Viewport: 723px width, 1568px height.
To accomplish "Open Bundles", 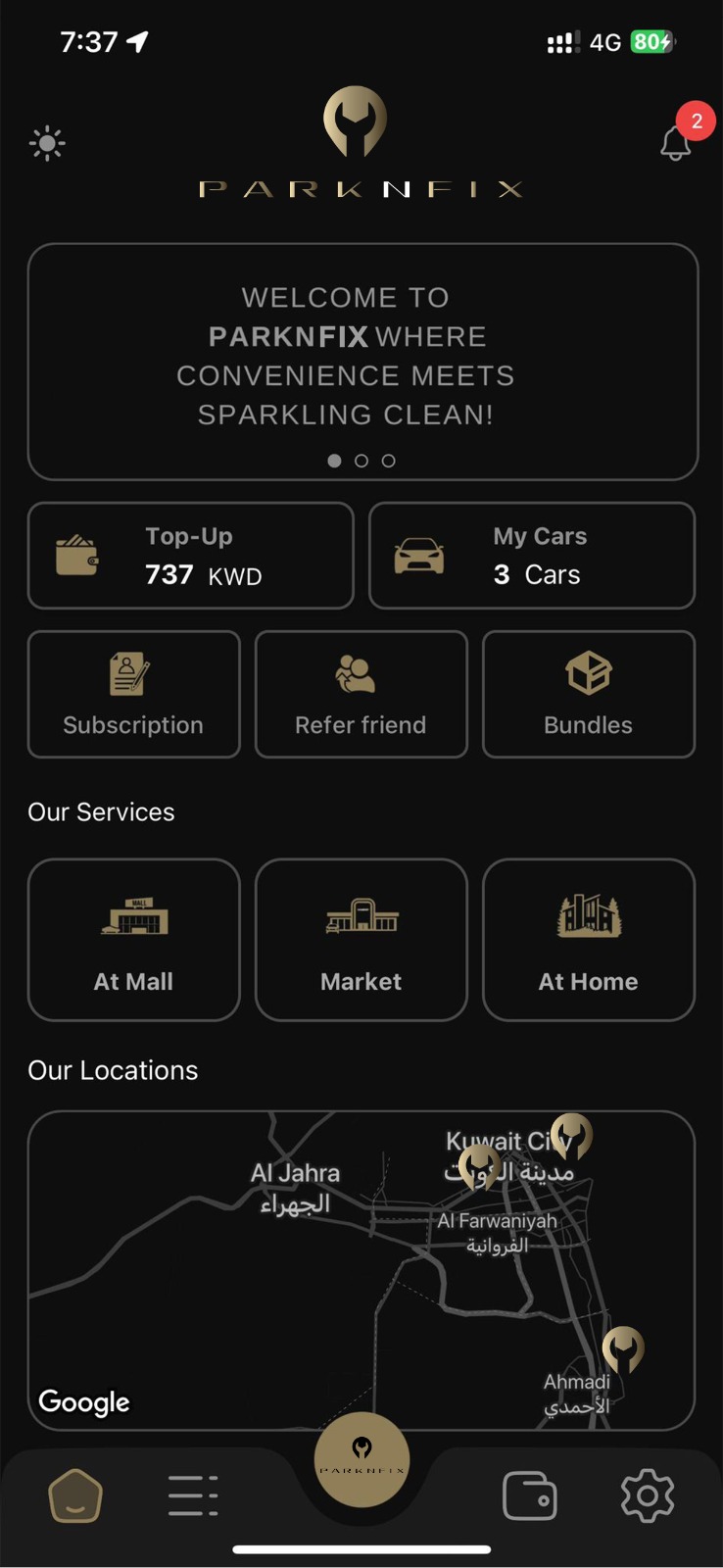I will [x=588, y=694].
